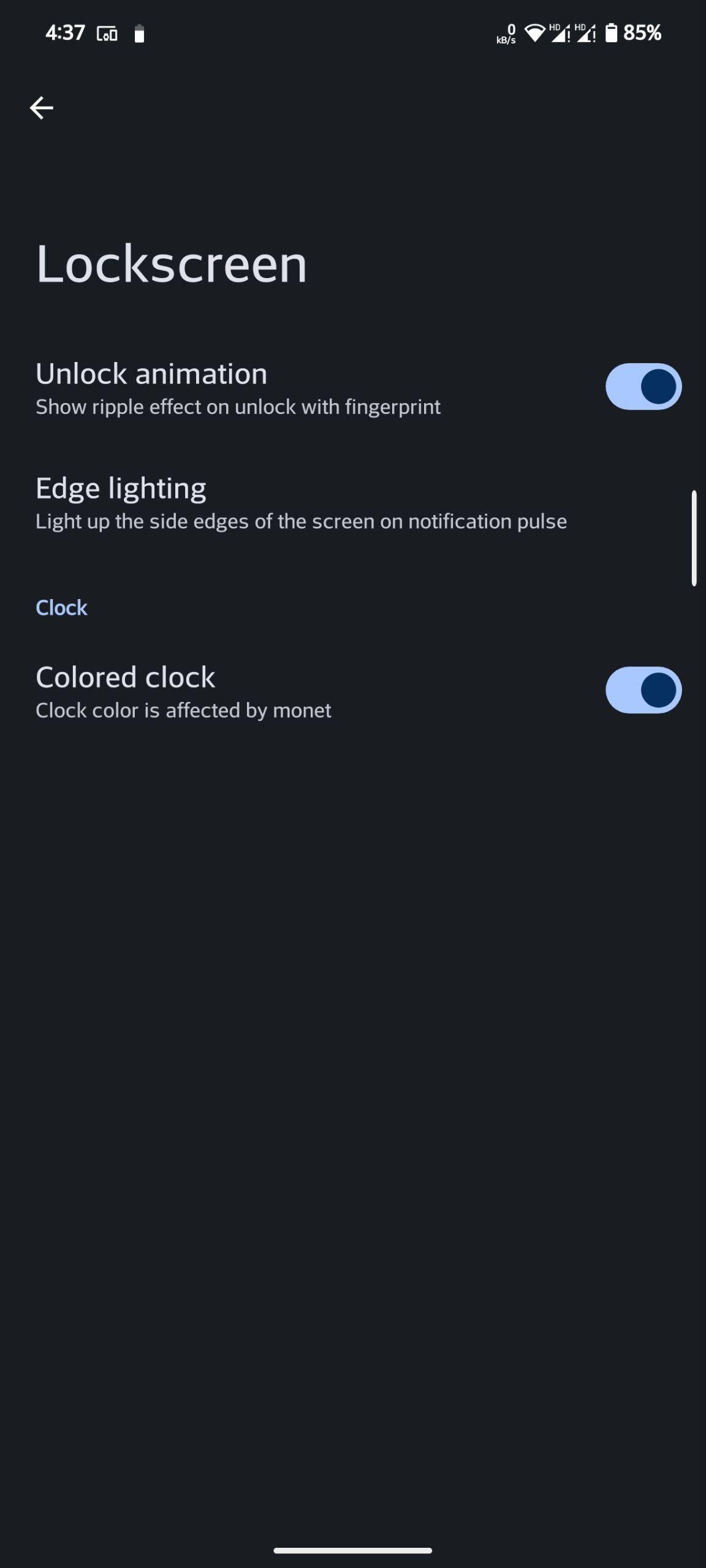706x1568 pixels.
Task: Turn off the Unlock animation switch
Action: coord(643,386)
